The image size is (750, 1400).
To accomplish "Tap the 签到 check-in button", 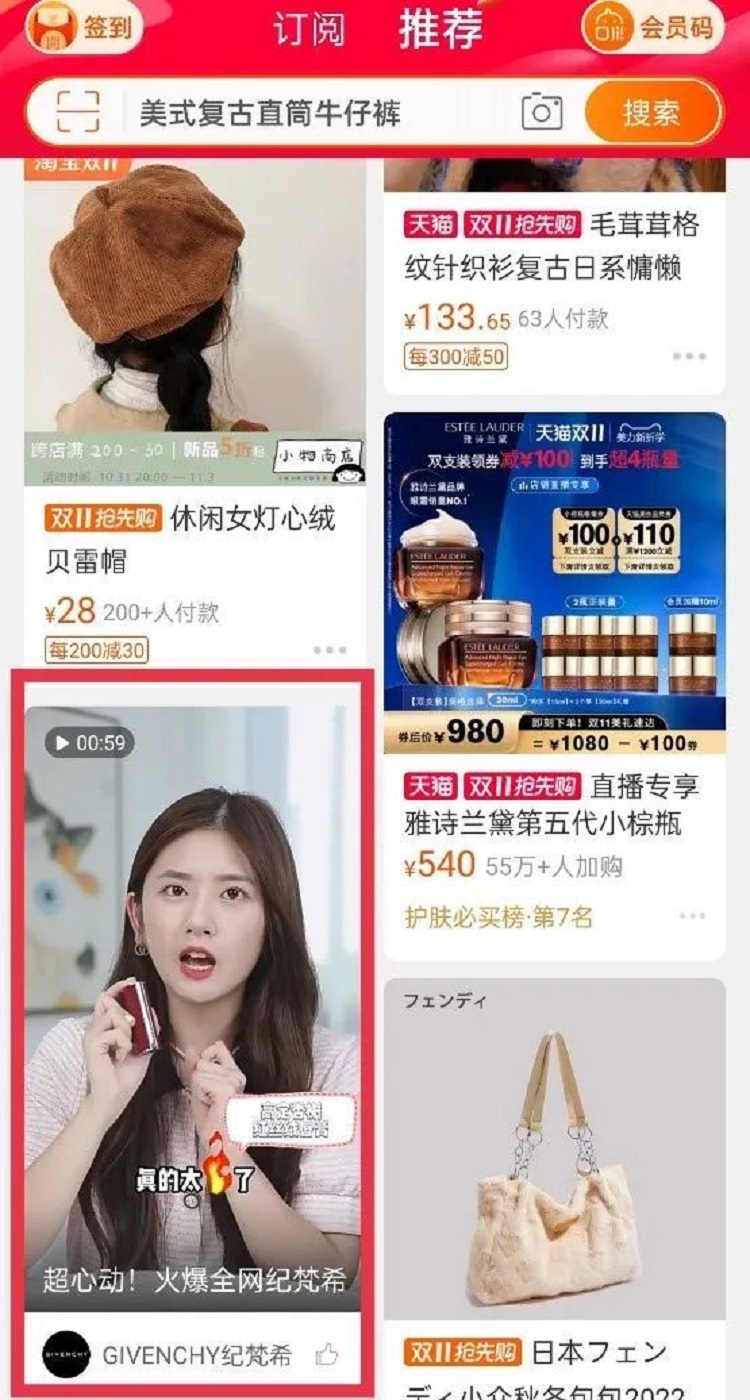I will tap(84, 27).
